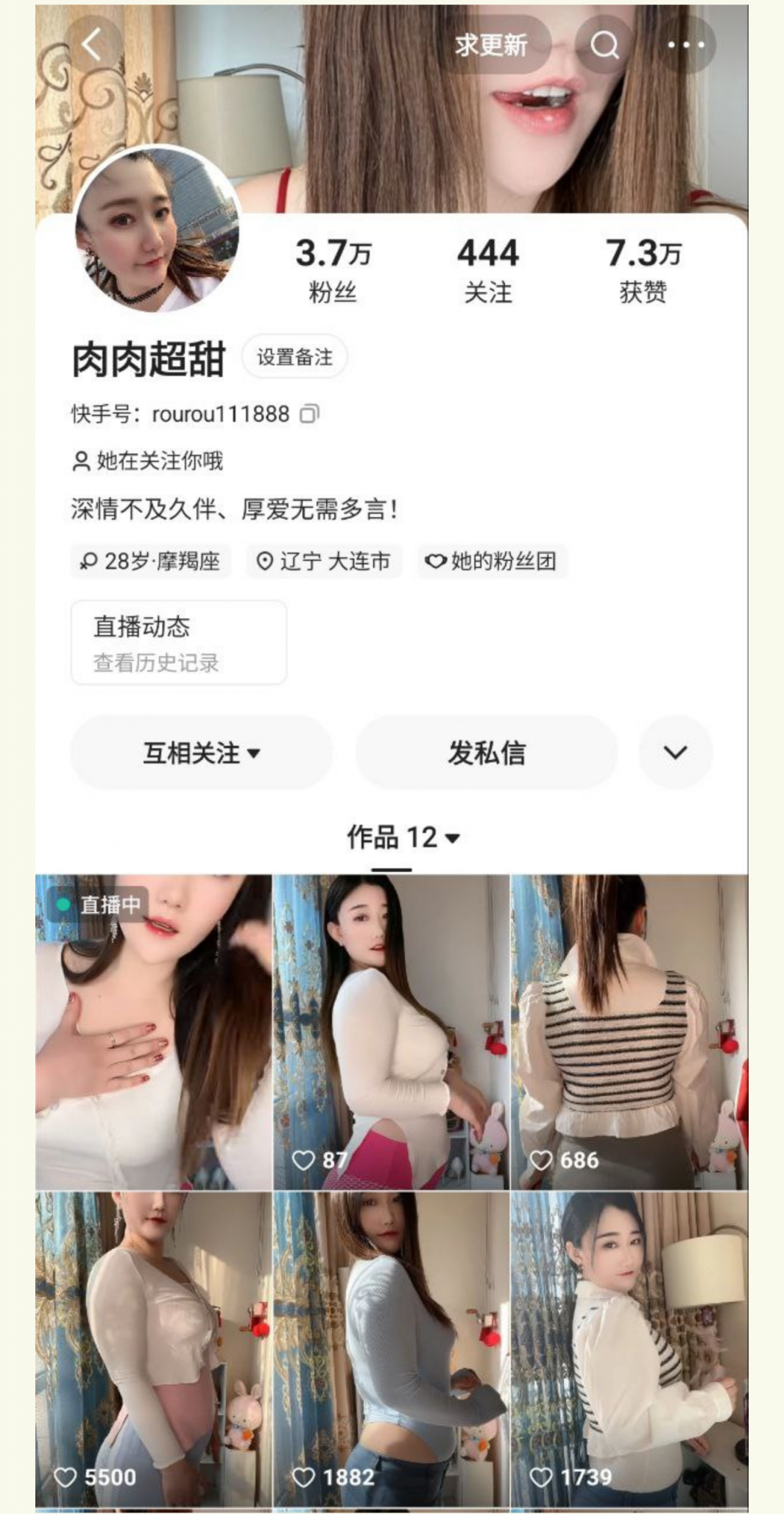Open the 3.7万 粉丝 followers list
Image resolution: width=784 pixels, height=1514 pixels.
[x=333, y=270]
